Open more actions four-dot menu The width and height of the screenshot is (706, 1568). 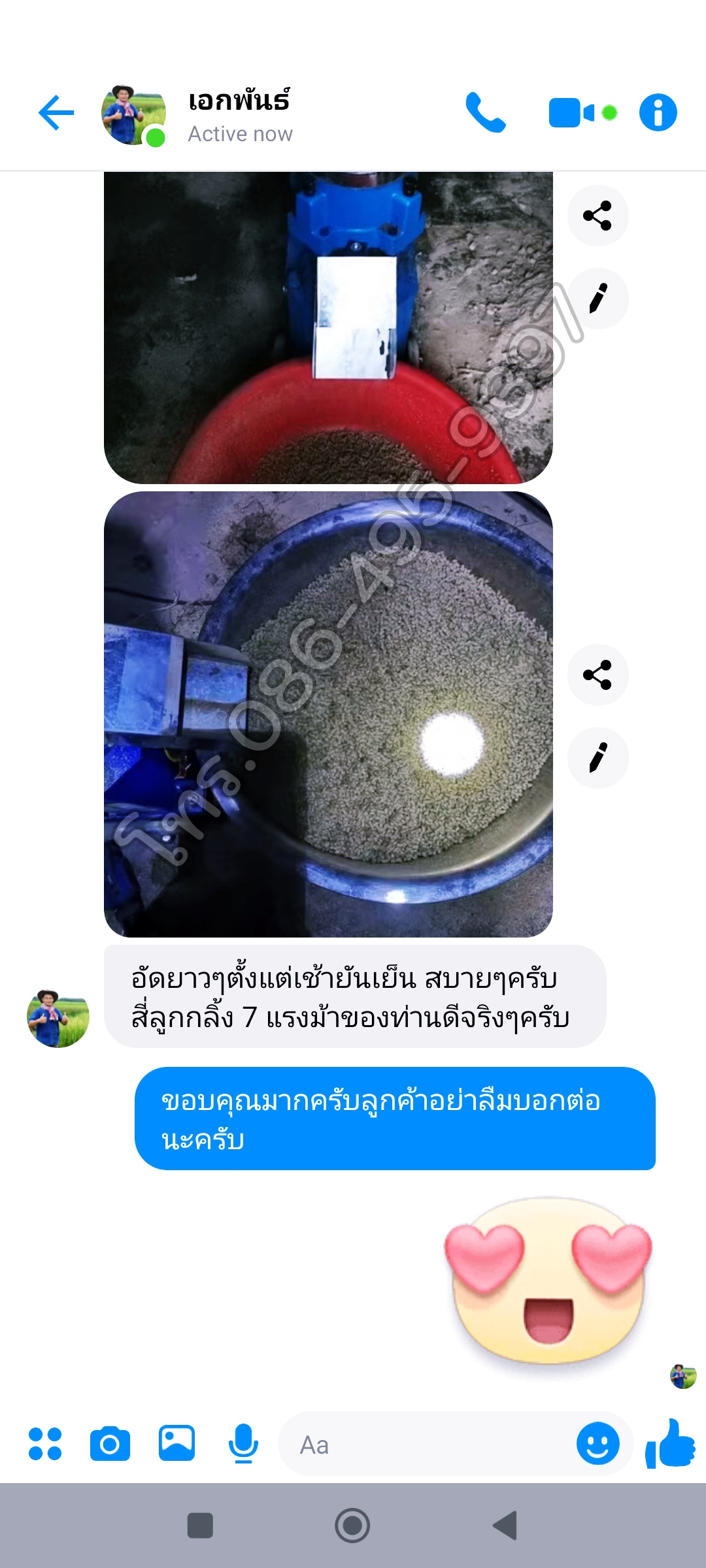pos(45,1444)
